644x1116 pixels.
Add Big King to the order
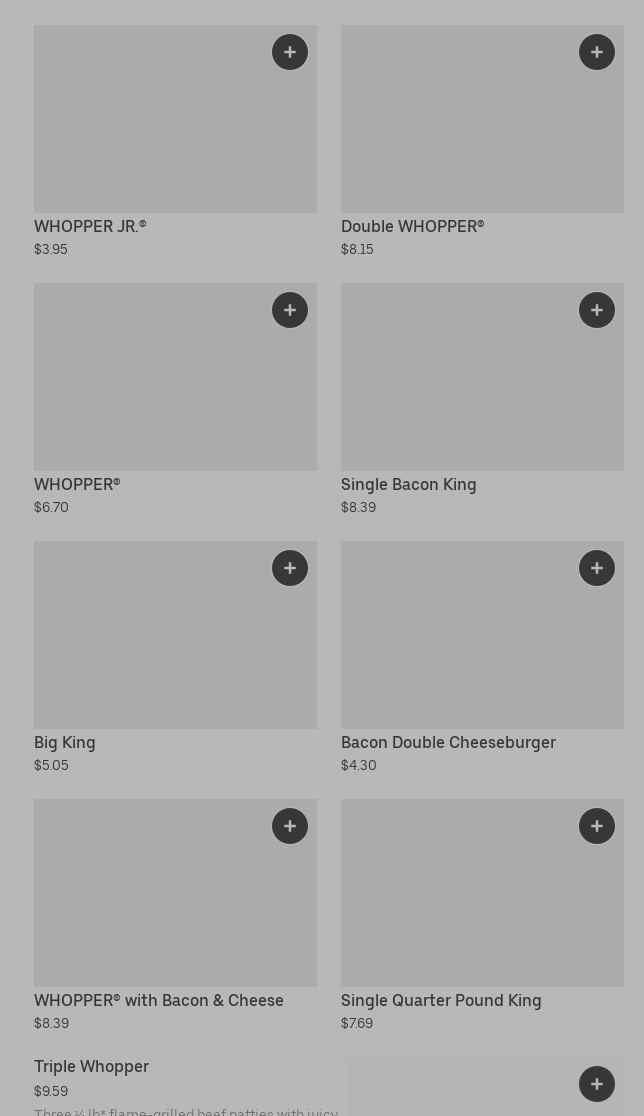pos(290,568)
